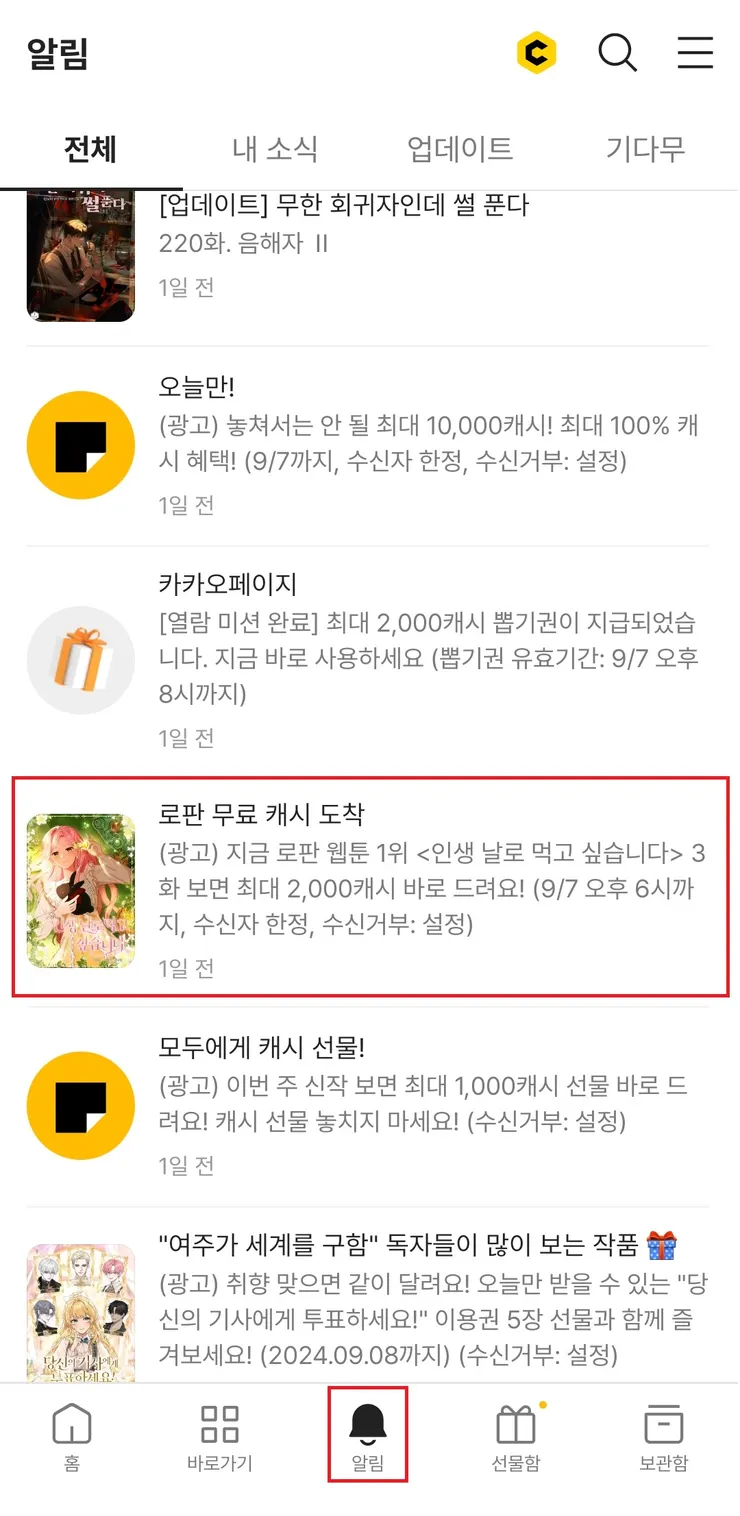Viewport: 740px width, 1516px height.
Task: Open the 오늘만! cash benefit notification
Action: [368, 443]
